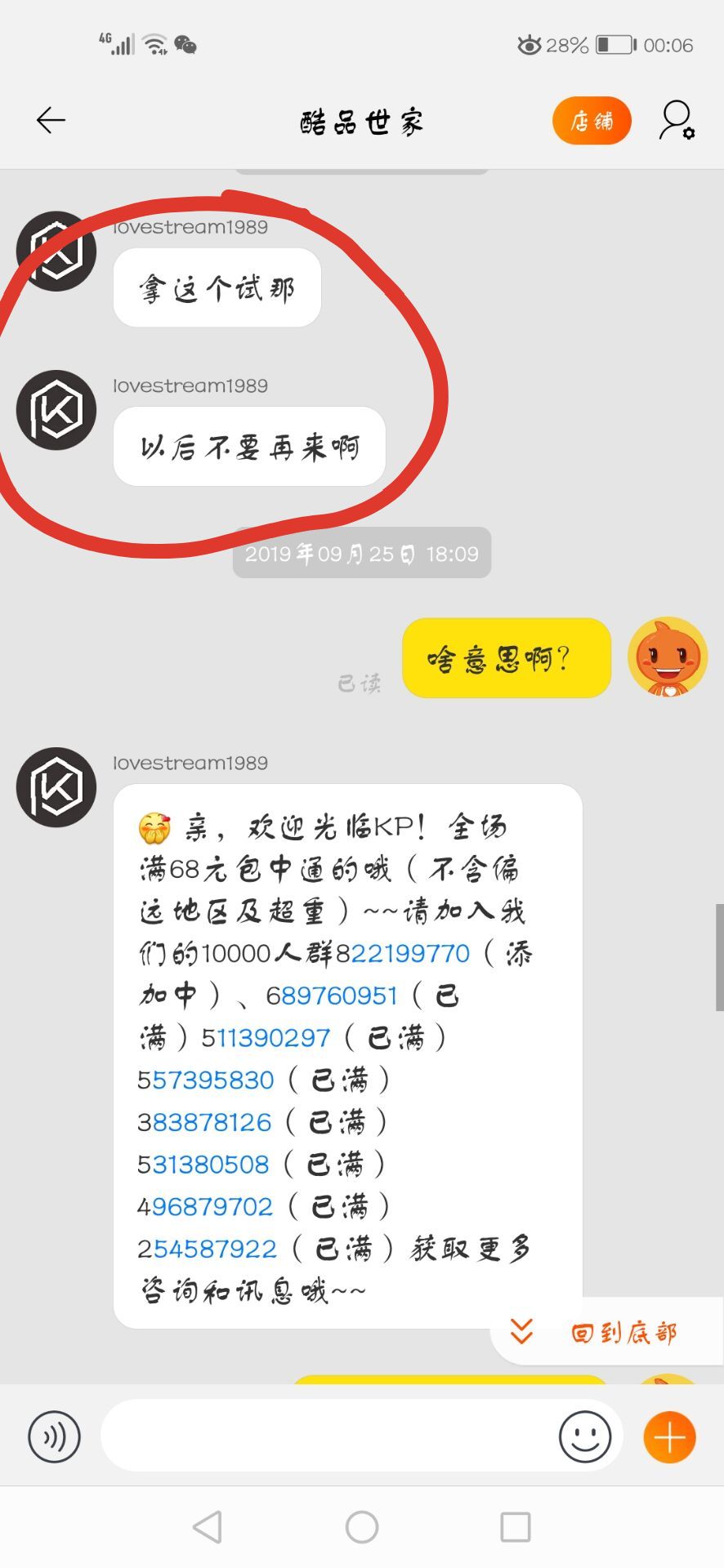Open the emoji picker

point(585,1437)
